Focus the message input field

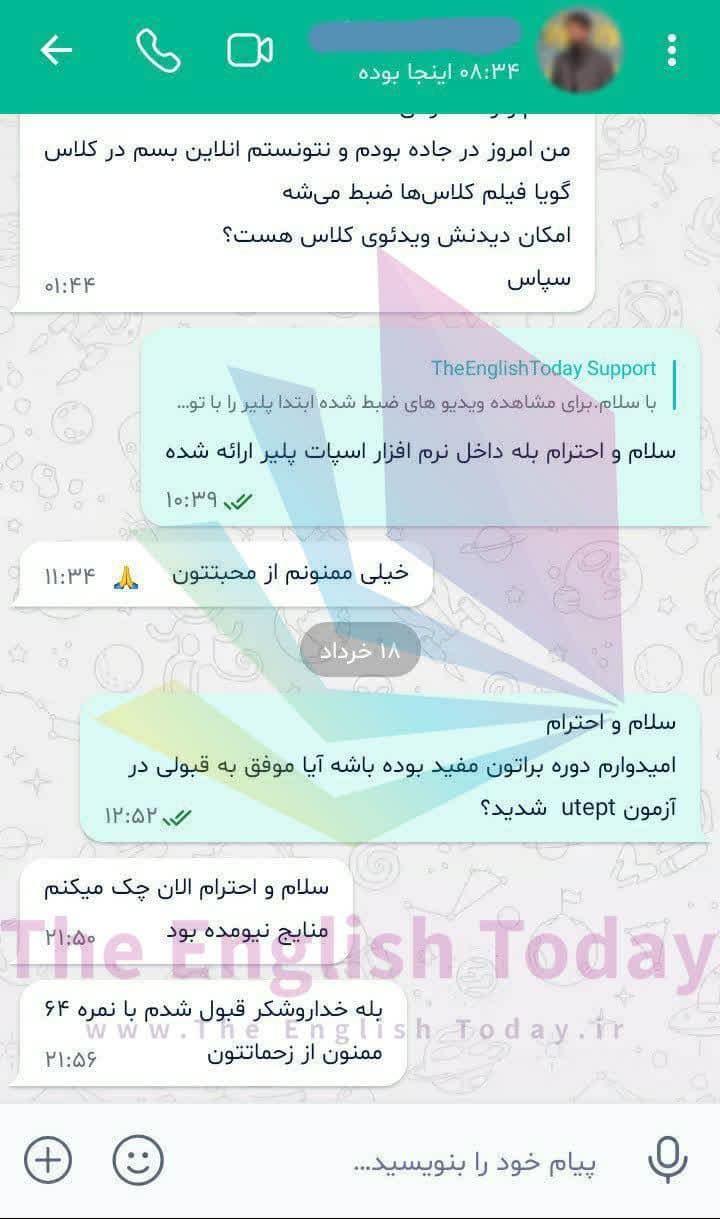pyautogui.click(x=400, y=1163)
